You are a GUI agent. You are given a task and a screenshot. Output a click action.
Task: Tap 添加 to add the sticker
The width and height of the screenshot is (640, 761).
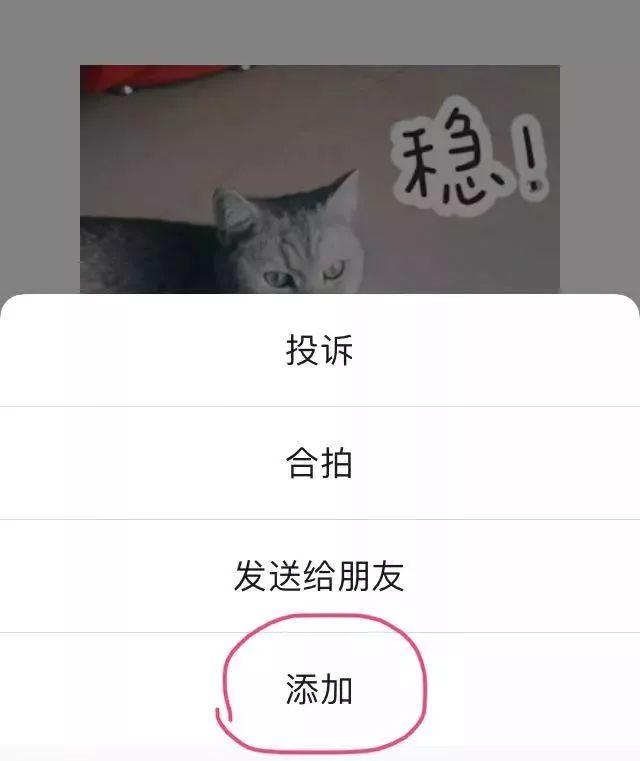[319, 690]
